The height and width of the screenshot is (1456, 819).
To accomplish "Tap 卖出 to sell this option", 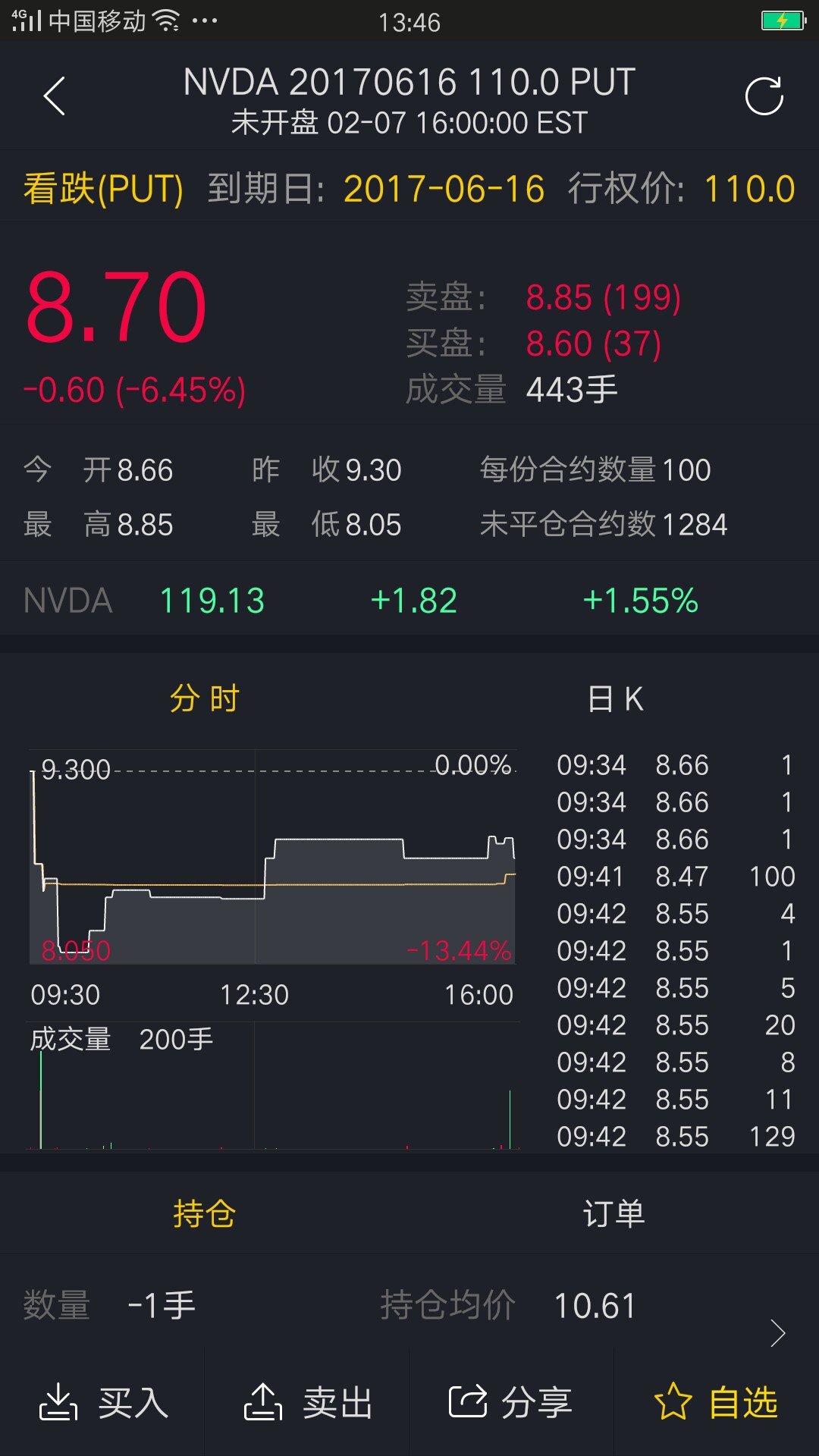I will [308, 1402].
